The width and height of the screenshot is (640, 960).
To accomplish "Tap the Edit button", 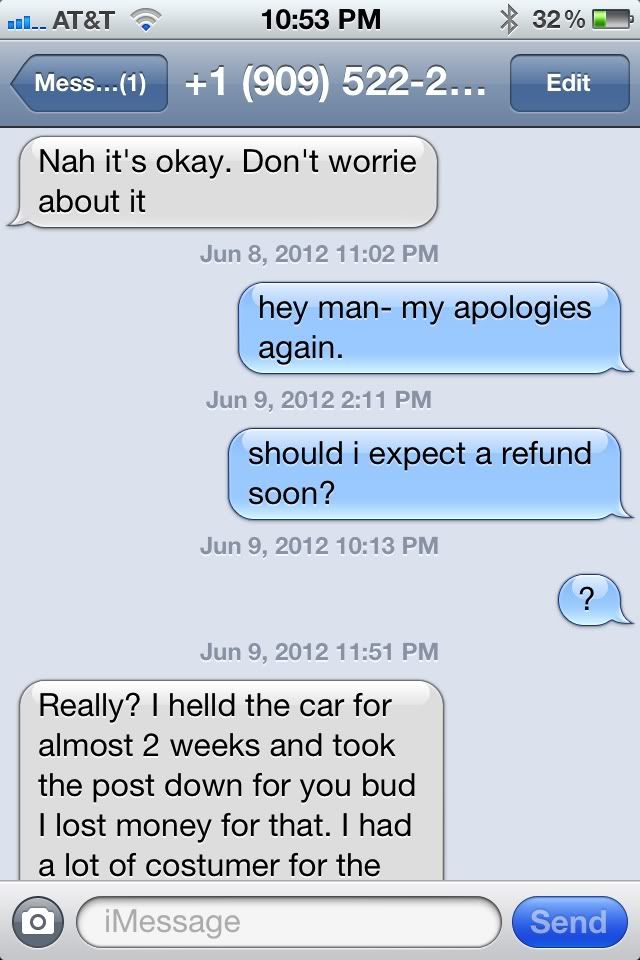I will [x=568, y=84].
